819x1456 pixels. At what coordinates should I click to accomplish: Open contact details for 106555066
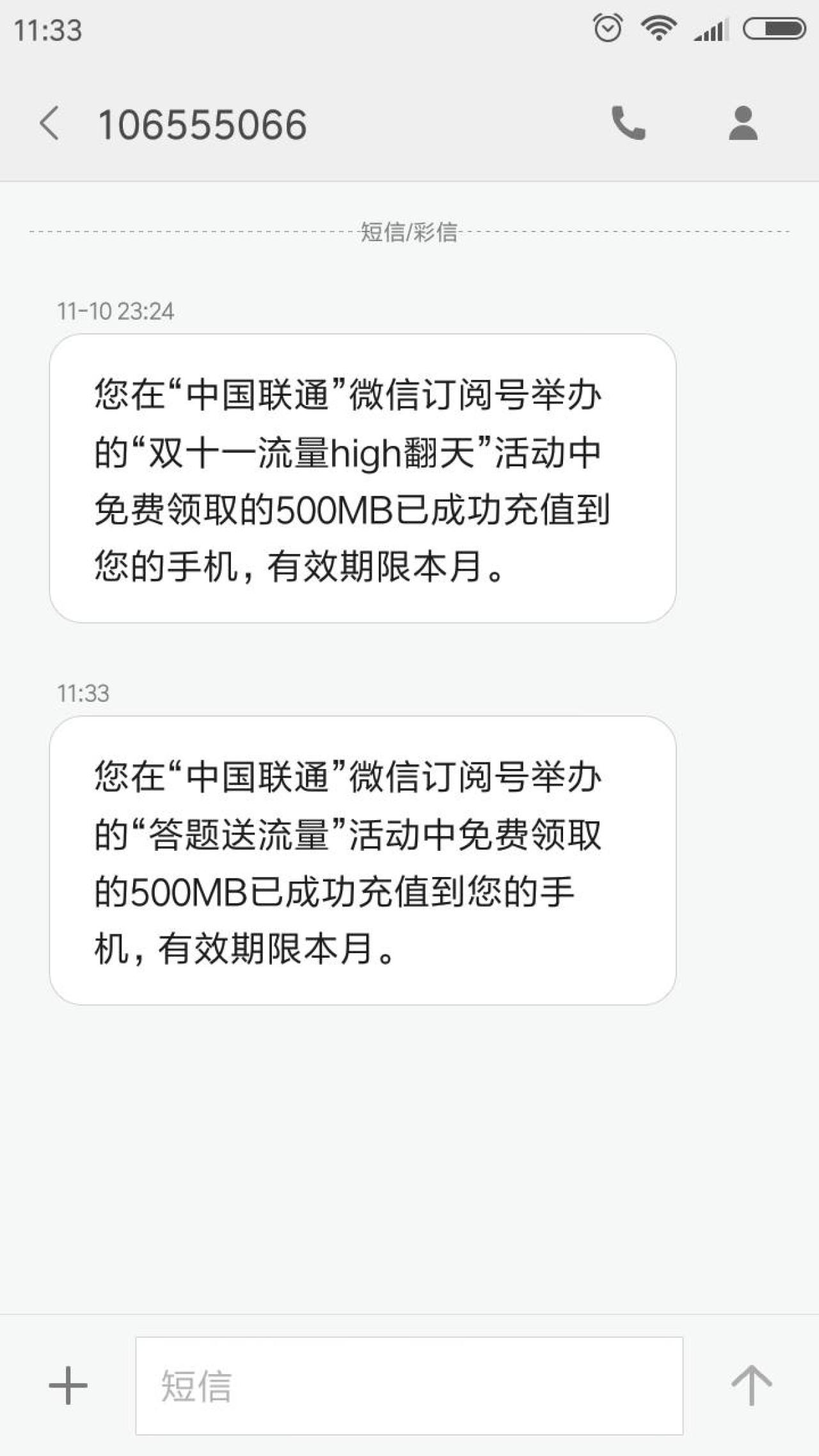point(743,123)
